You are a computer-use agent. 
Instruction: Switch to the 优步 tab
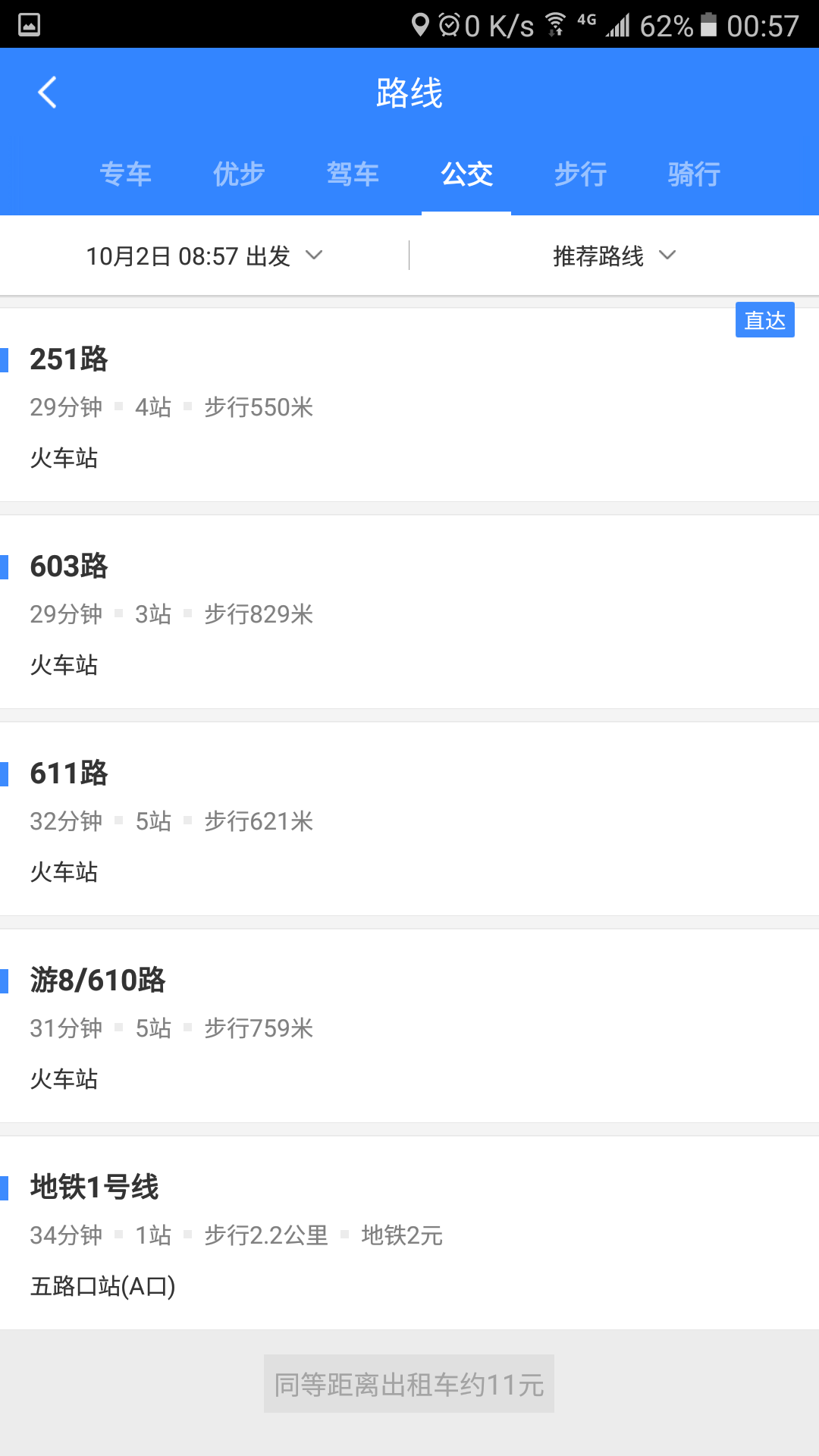(239, 174)
